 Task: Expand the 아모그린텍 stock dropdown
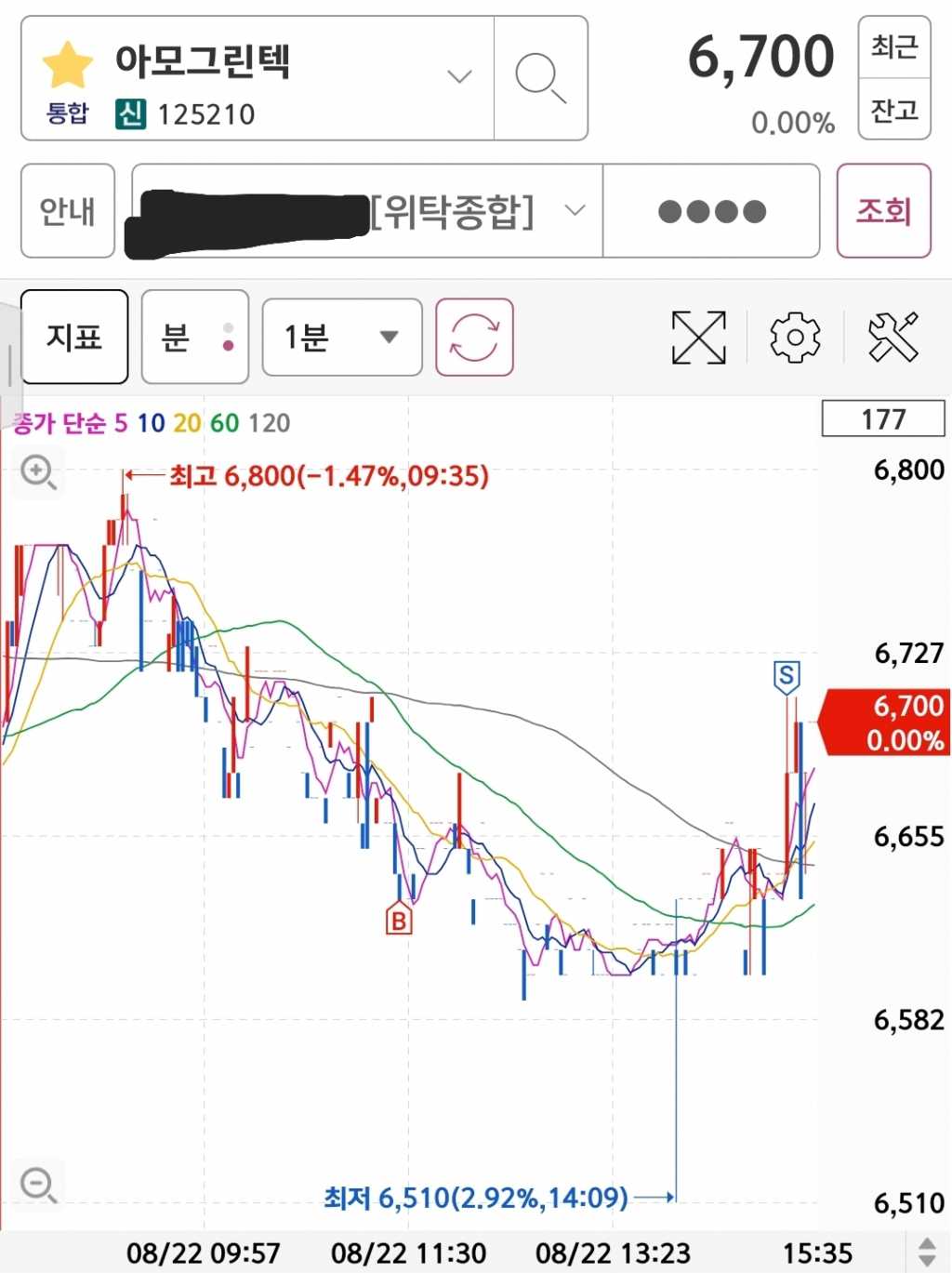459,76
